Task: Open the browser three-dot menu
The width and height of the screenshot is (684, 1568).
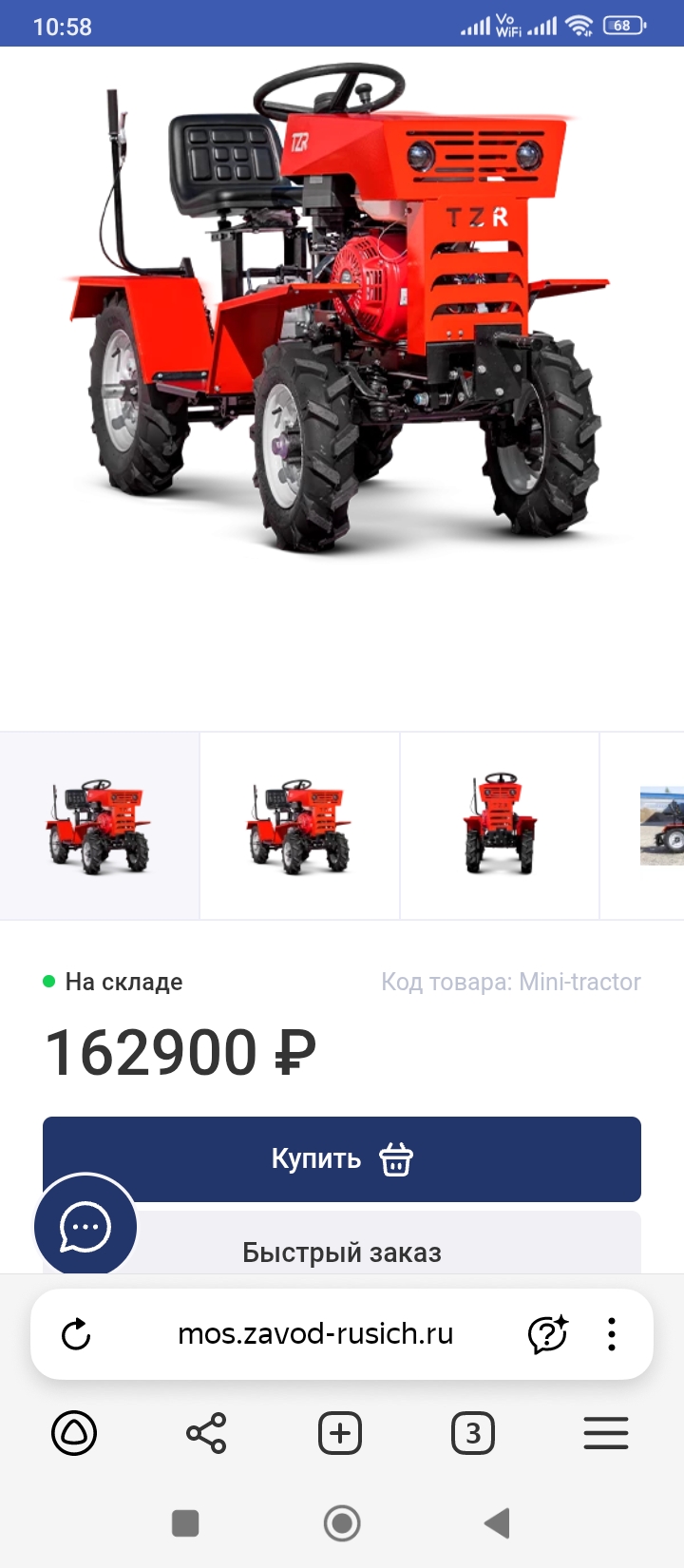Action: click(612, 1334)
